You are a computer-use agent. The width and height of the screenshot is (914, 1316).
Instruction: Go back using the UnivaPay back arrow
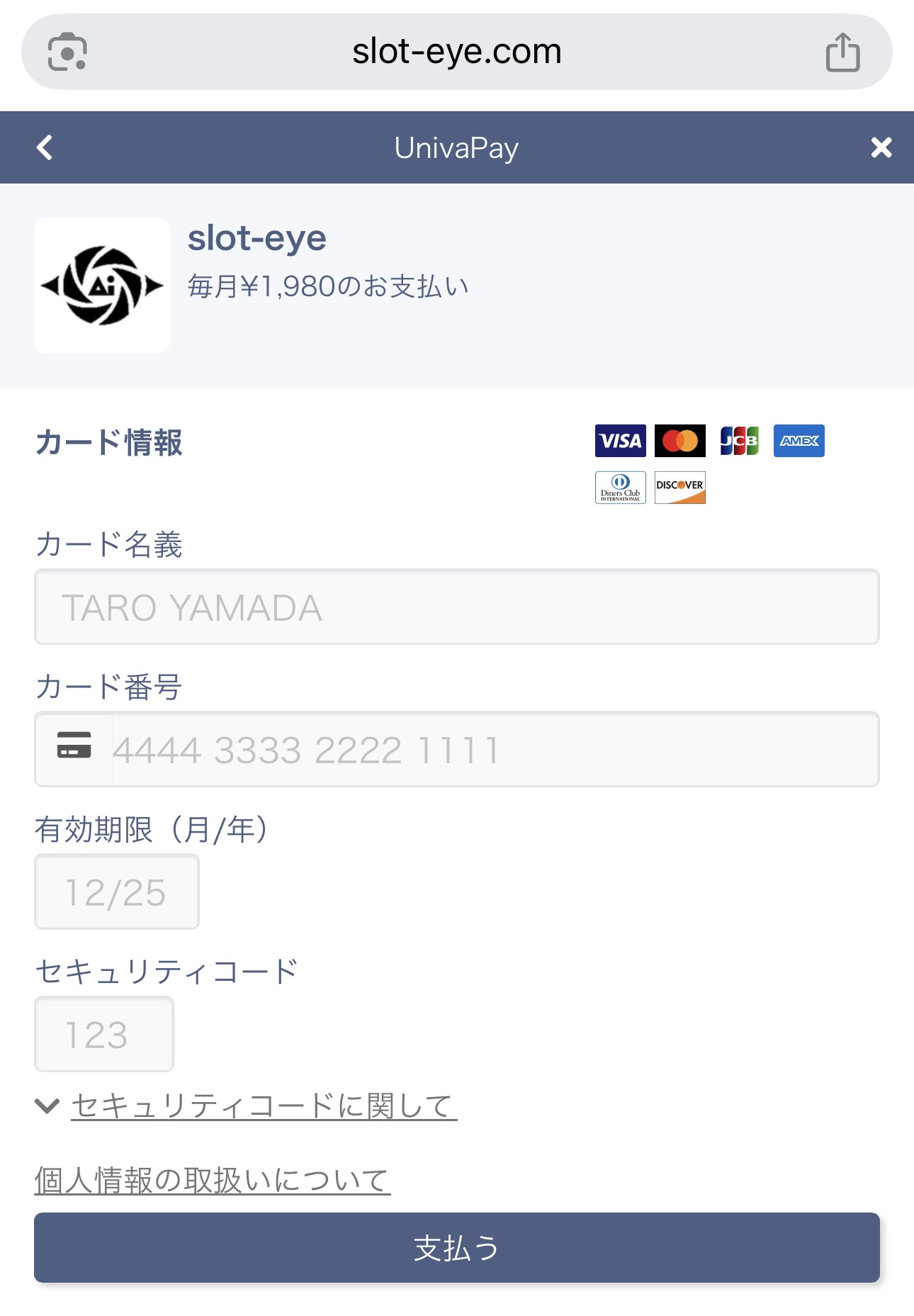(x=45, y=147)
